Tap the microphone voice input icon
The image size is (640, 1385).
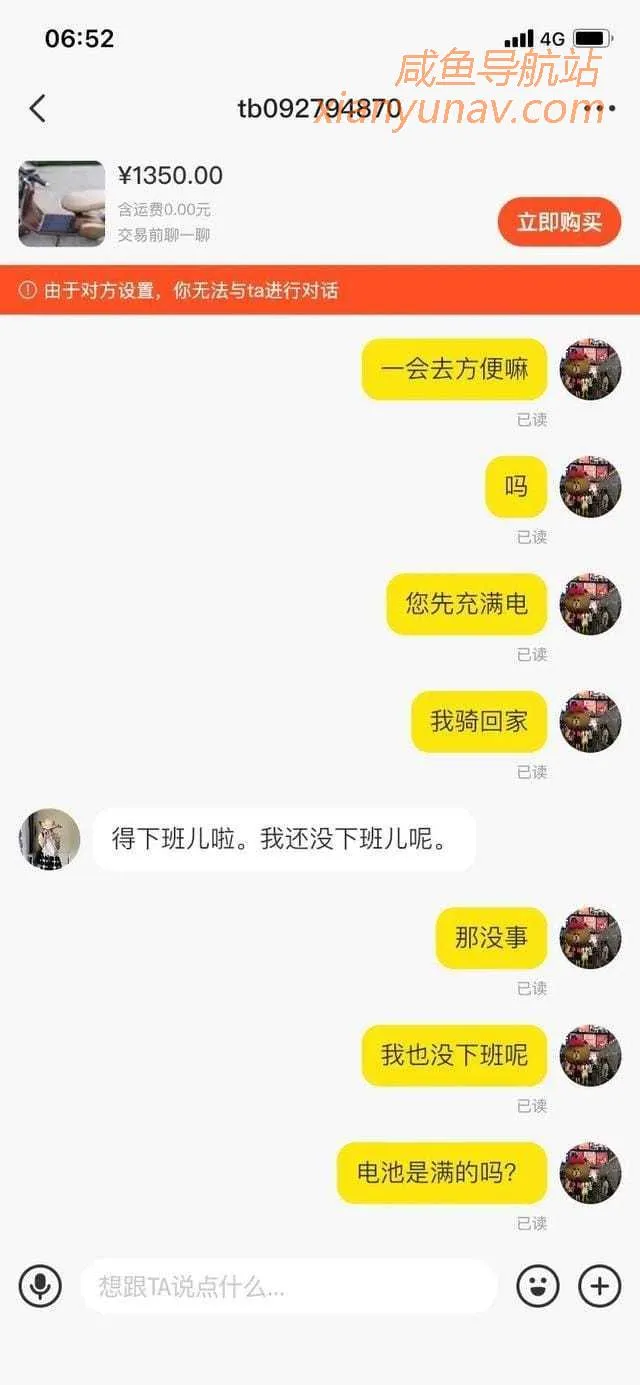(x=40, y=1286)
